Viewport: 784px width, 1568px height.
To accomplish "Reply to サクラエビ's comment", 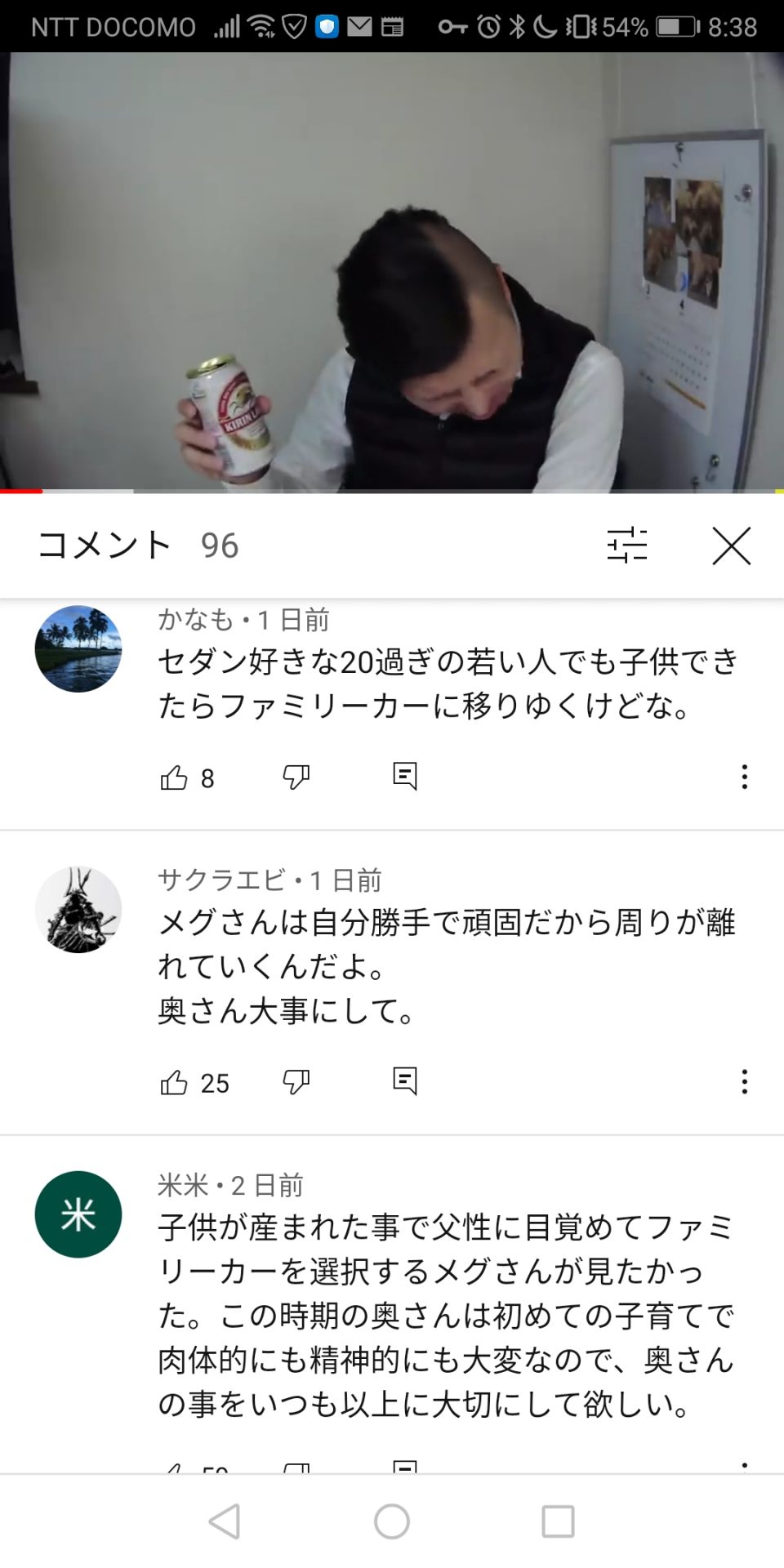I will (x=405, y=1081).
